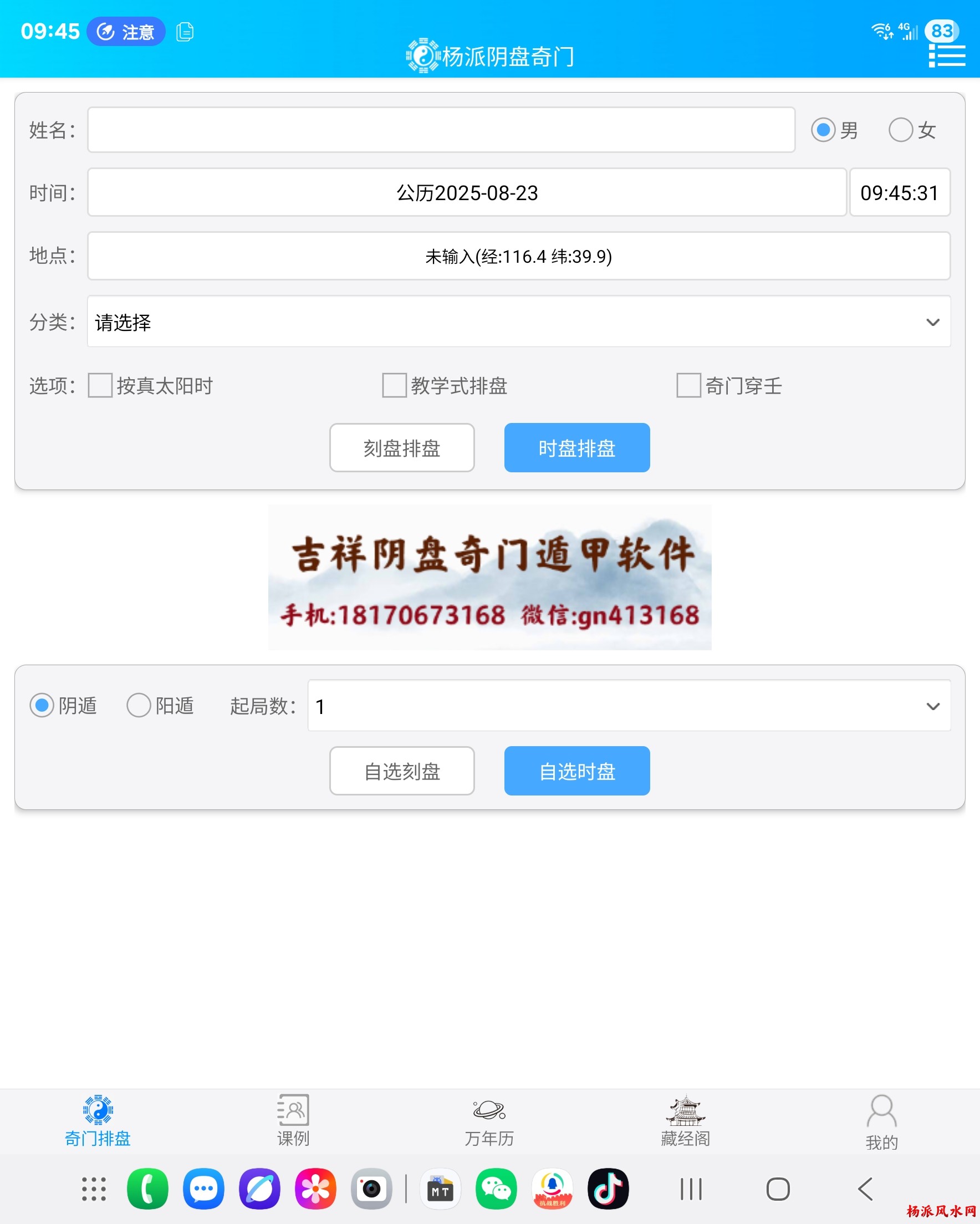Expand the 起局数 dropdown
Image resolution: width=980 pixels, height=1224 pixels.
(629, 706)
